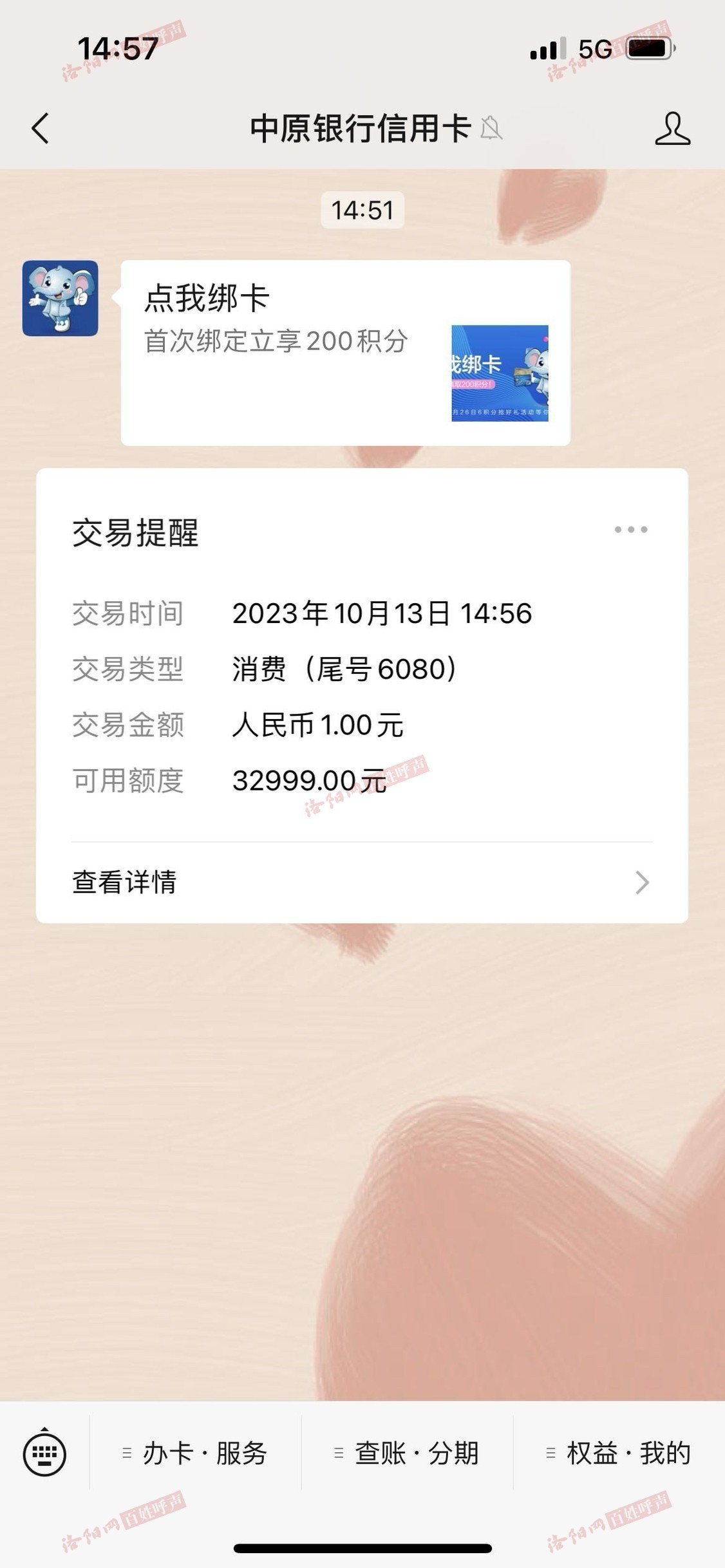725x1568 pixels.
Task: Switch to keyboard input
Action: pos(44,1453)
